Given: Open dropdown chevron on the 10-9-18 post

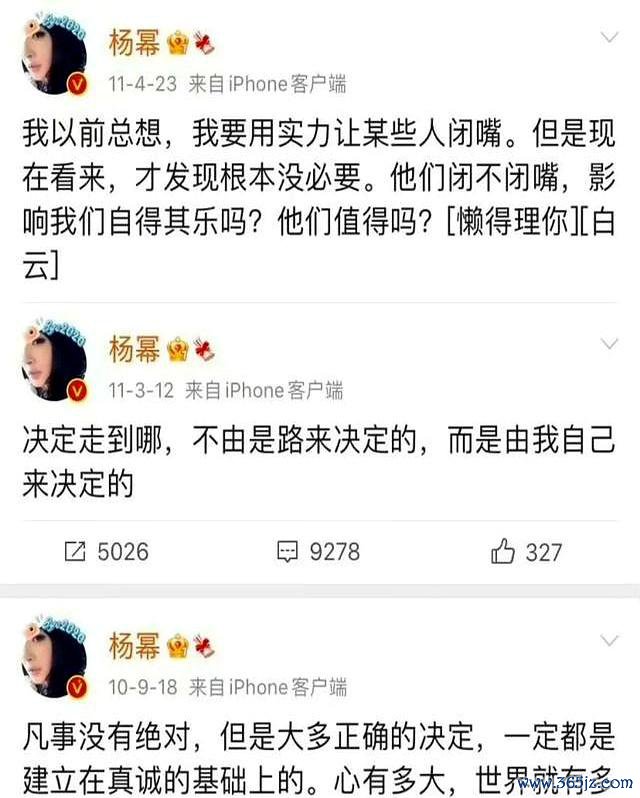Looking at the screenshot, I should click(608, 640).
